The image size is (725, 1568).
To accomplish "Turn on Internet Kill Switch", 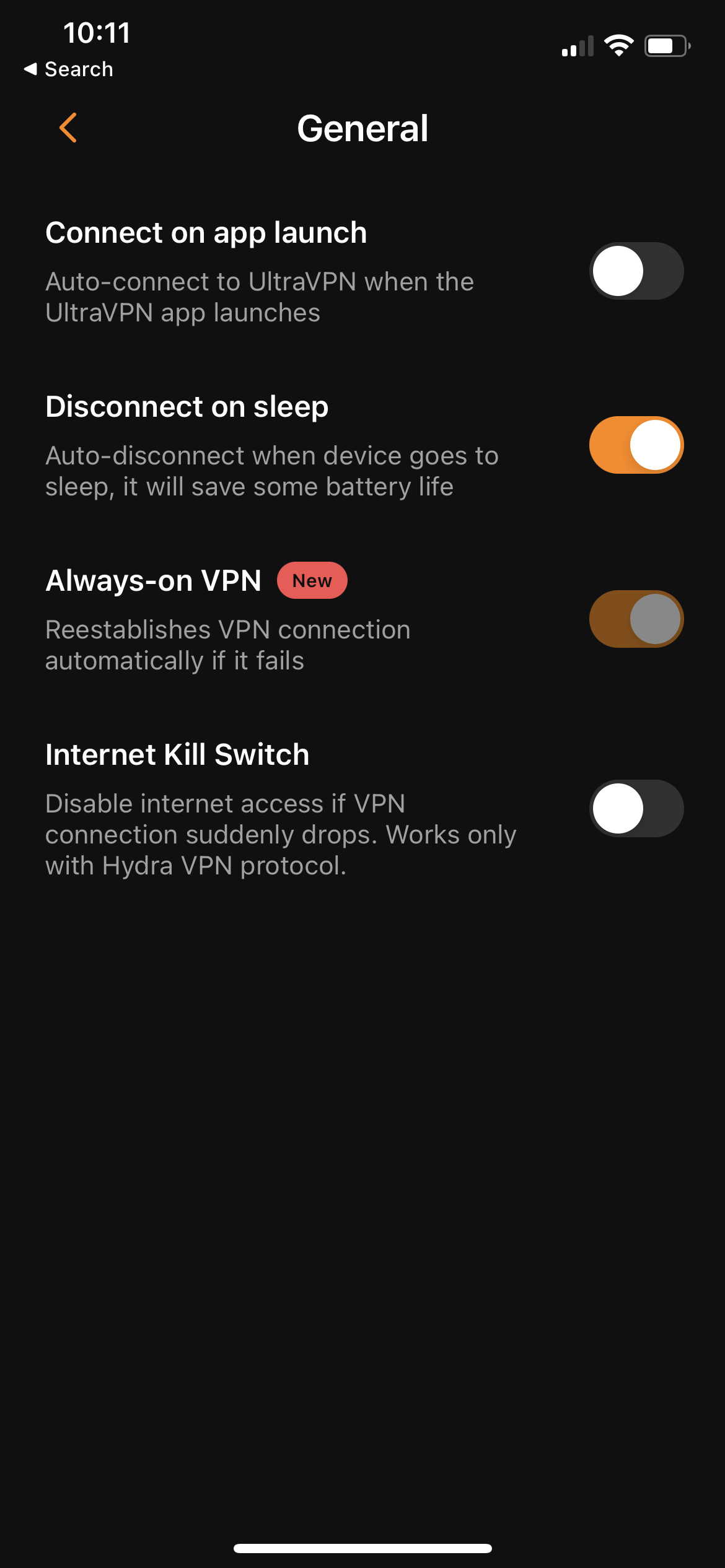I will tap(636, 809).
